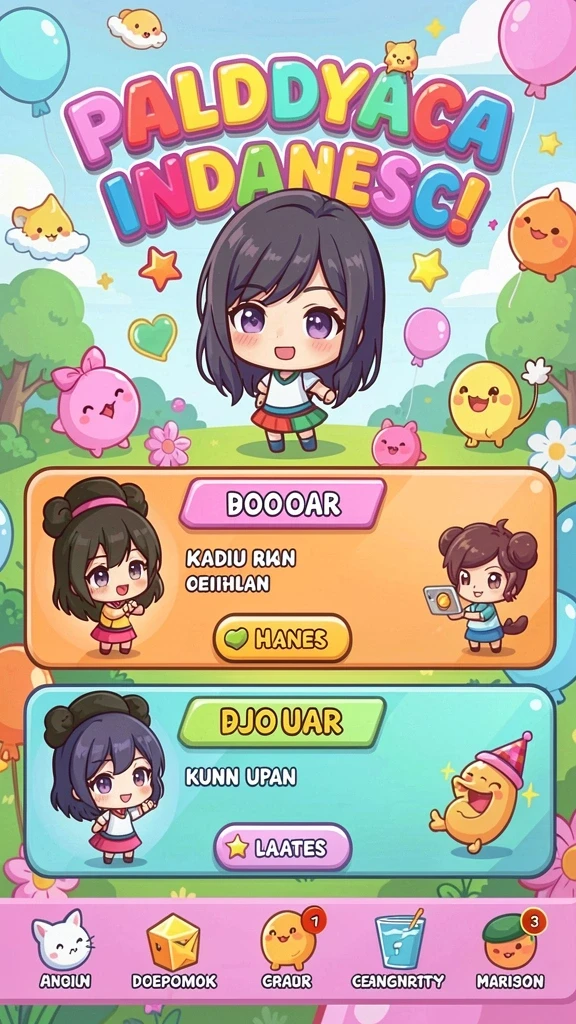Switch to the ANGIUN cat tab

(x=63, y=950)
